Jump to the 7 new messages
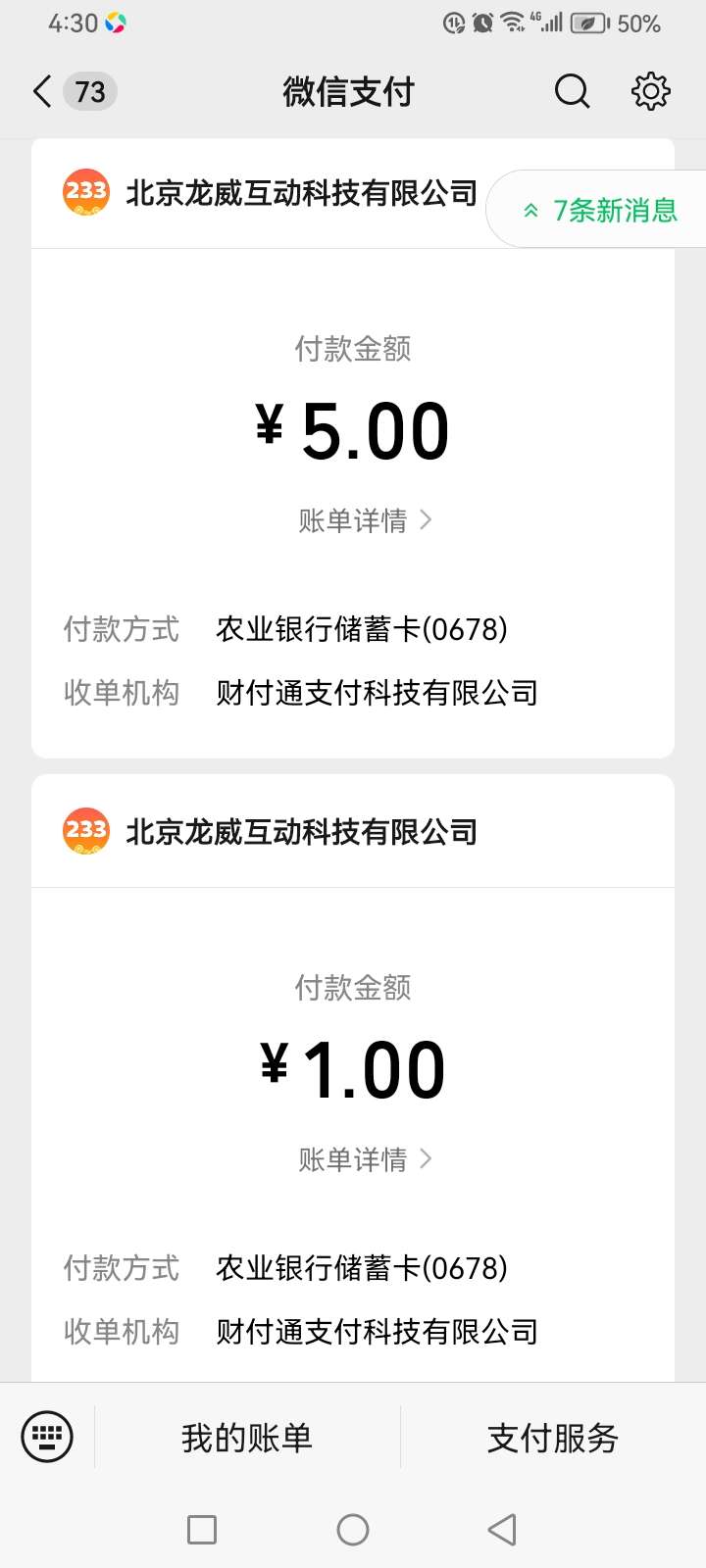Image resolution: width=706 pixels, height=1568 pixels. coord(600,210)
